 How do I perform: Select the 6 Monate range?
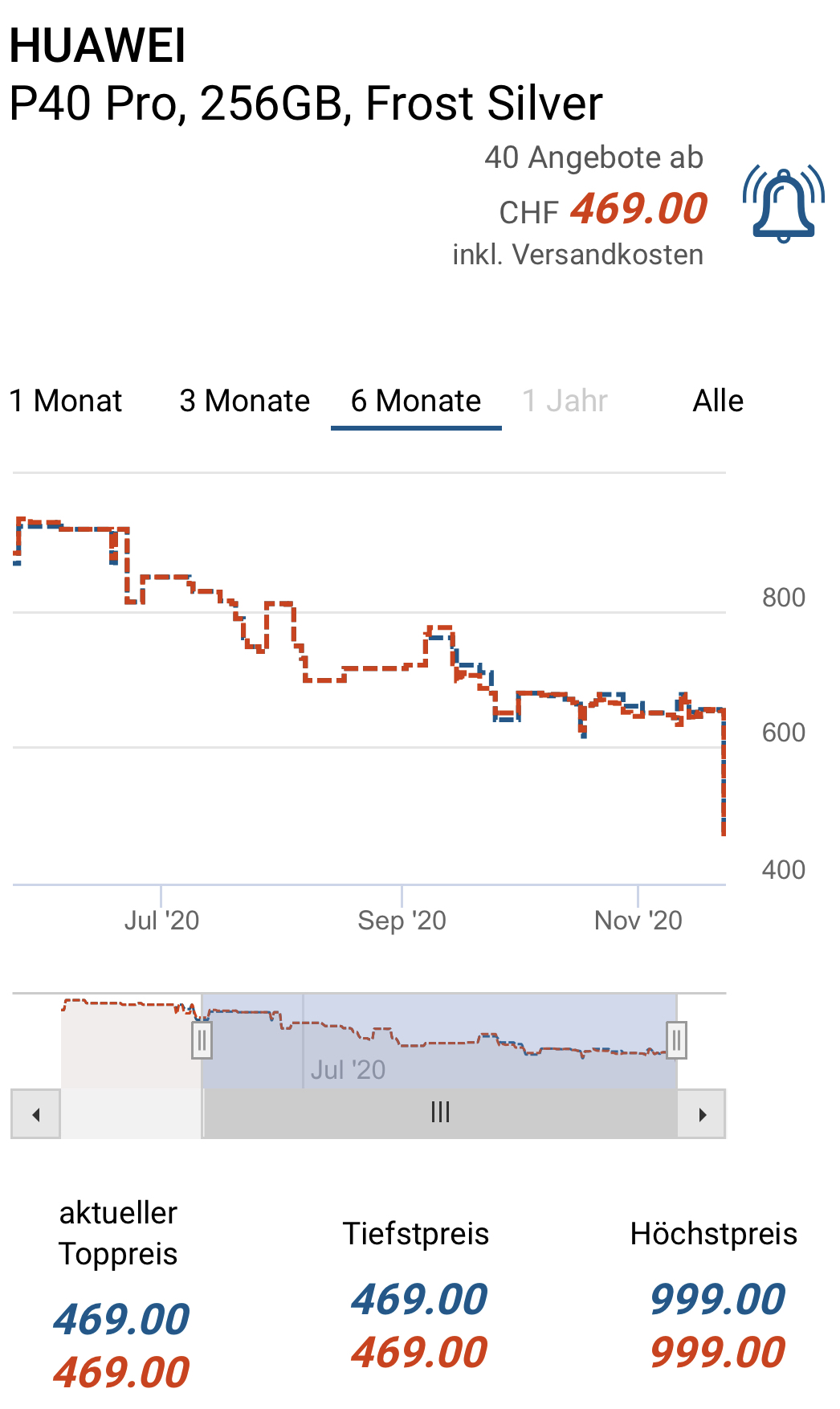coord(416,401)
